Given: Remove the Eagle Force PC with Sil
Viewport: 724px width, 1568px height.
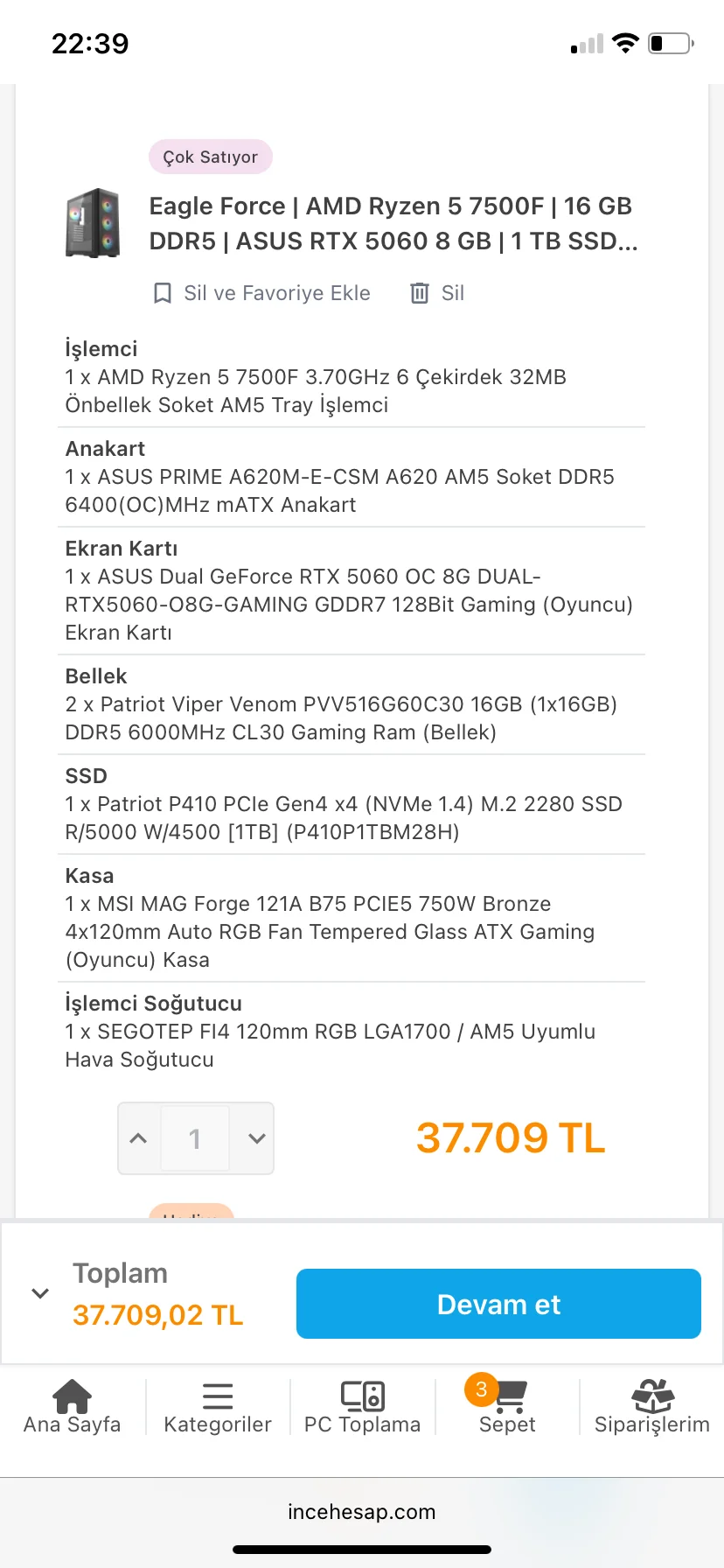Looking at the screenshot, I should click(438, 293).
